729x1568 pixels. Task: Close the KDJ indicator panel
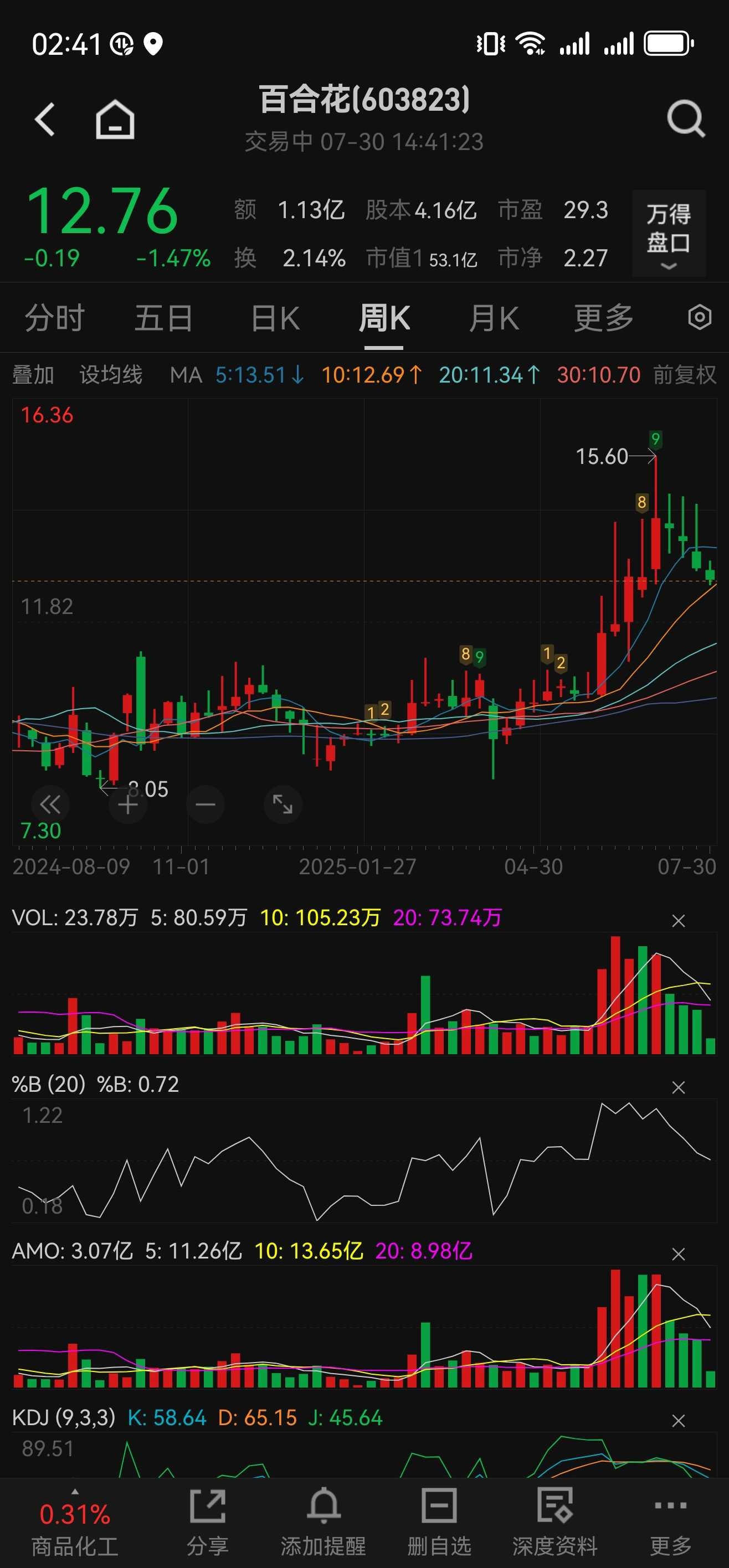[678, 1421]
